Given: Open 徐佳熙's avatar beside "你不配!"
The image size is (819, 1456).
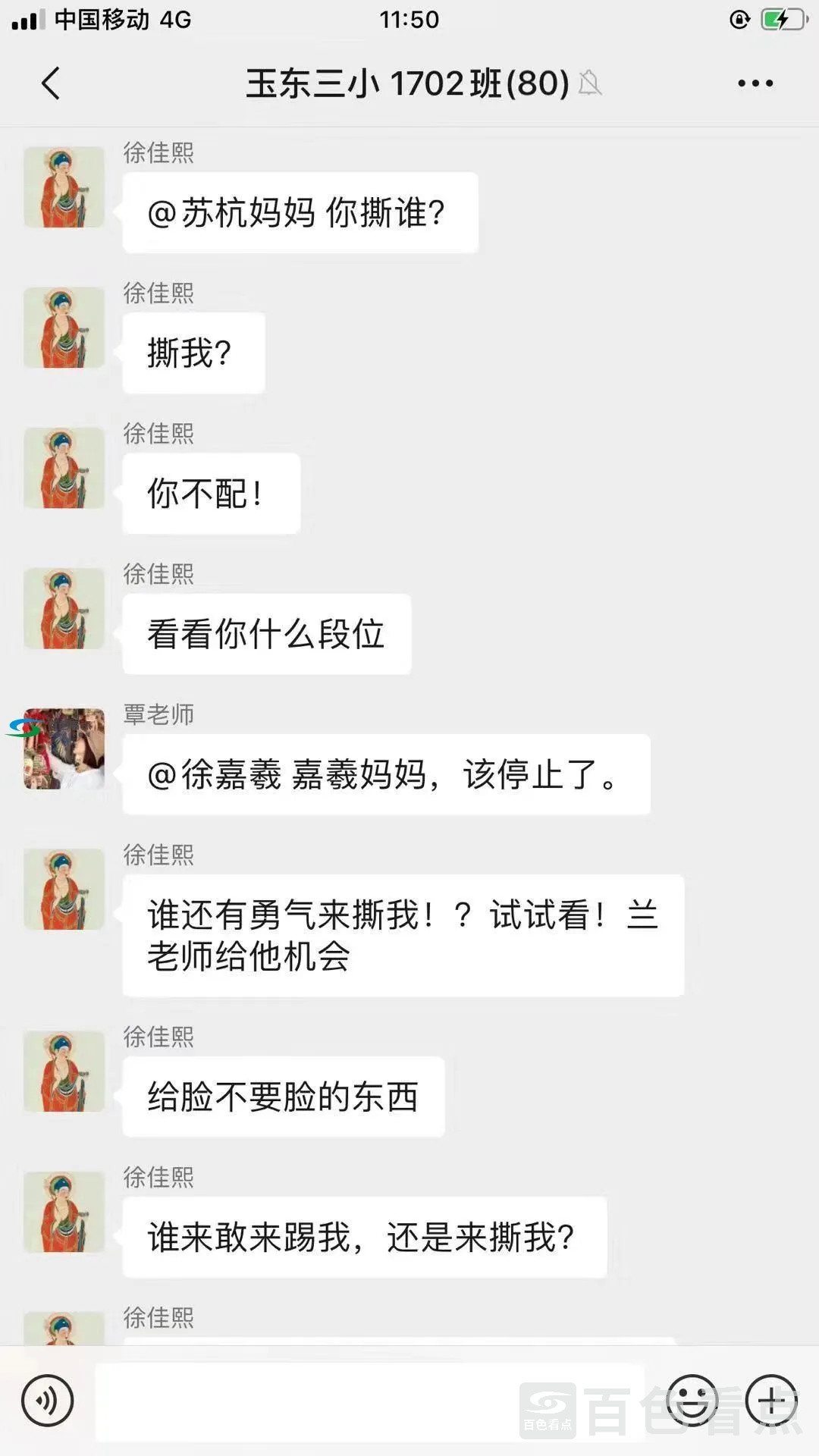Looking at the screenshot, I should [x=64, y=468].
